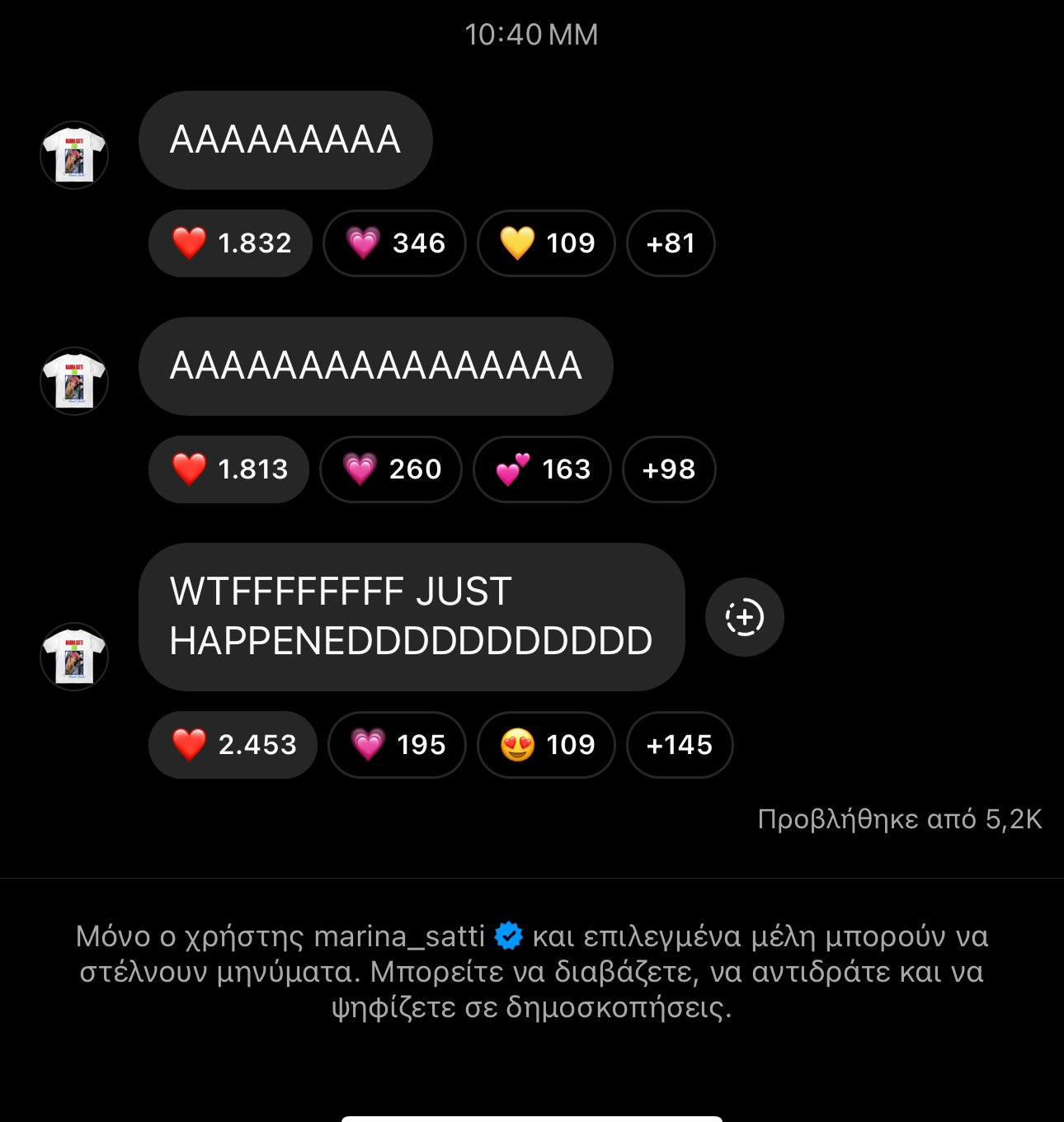Image resolution: width=1064 pixels, height=1122 pixels.
Task: Open the +98 more reactions chip
Action: pos(669,469)
